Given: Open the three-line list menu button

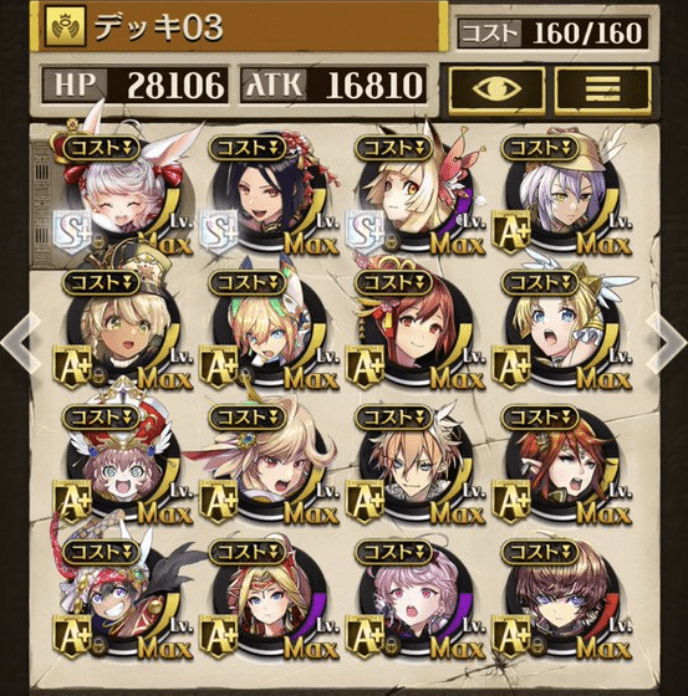Looking at the screenshot, I should point(602,89).
